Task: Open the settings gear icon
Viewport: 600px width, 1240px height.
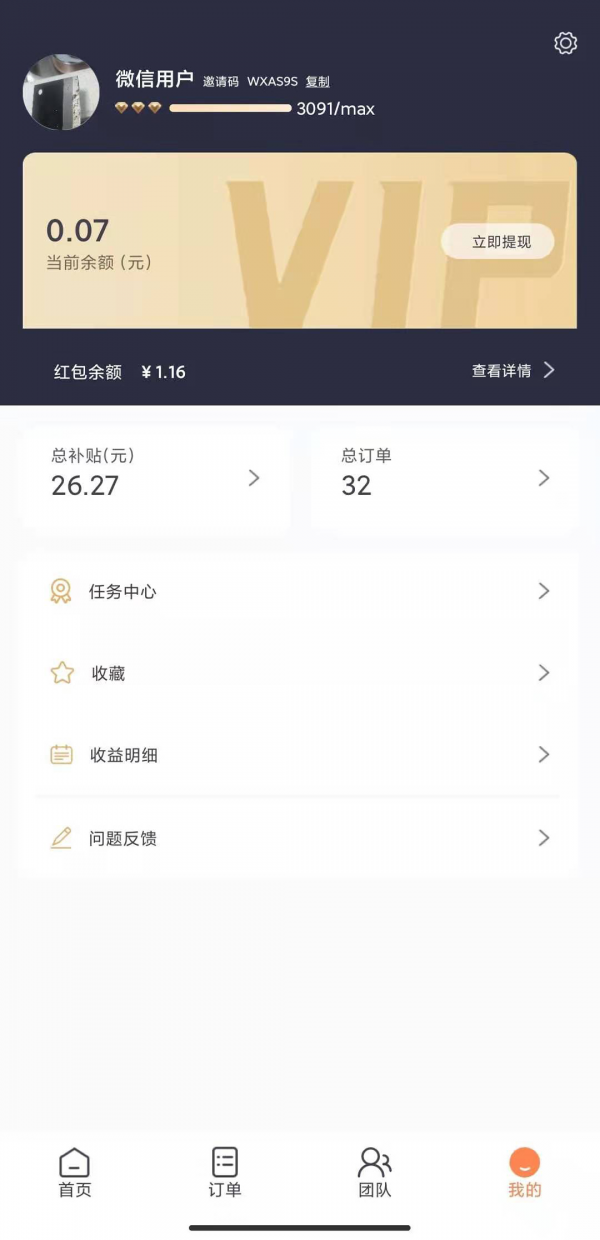Action: [565, 43]
